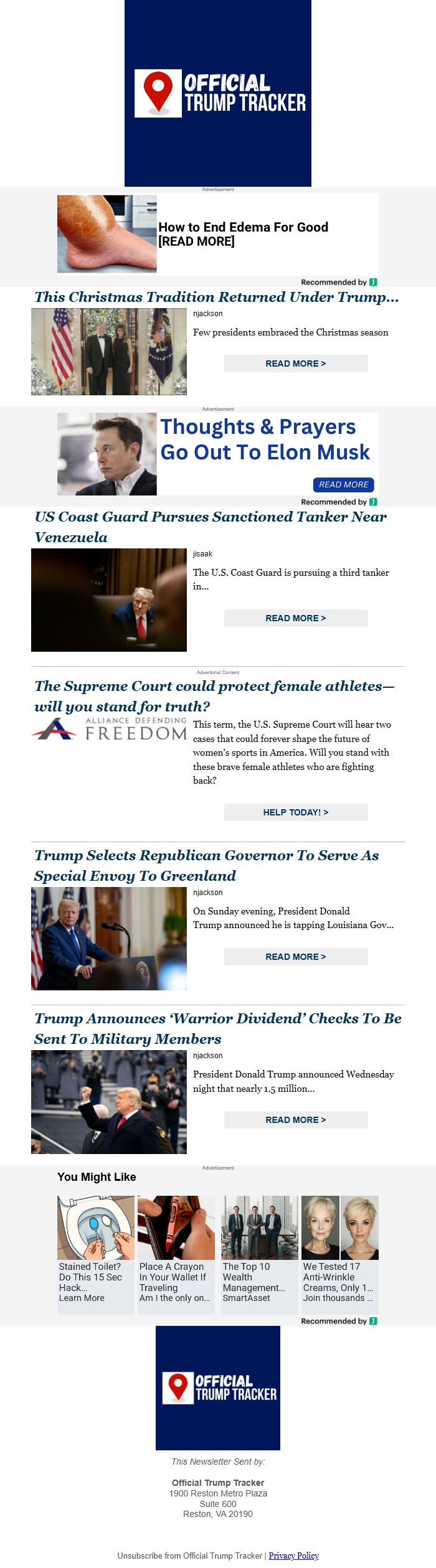Open the Edema ad banner
Image resolution: width=436 pixels, height=1568 pixels.
pyautogui.click(x=217, y=234)
